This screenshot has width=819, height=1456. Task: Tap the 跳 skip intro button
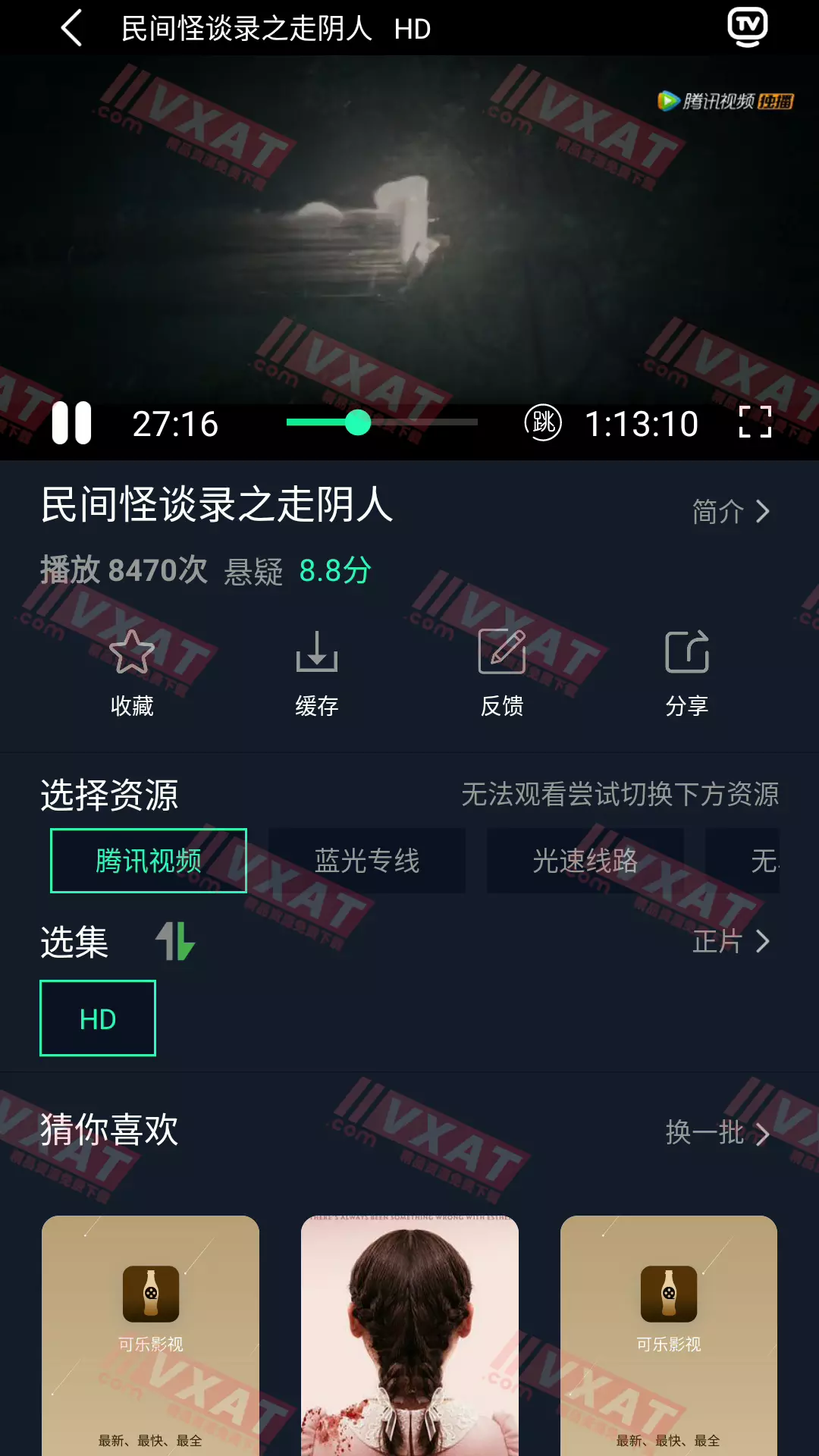[543, 422]
